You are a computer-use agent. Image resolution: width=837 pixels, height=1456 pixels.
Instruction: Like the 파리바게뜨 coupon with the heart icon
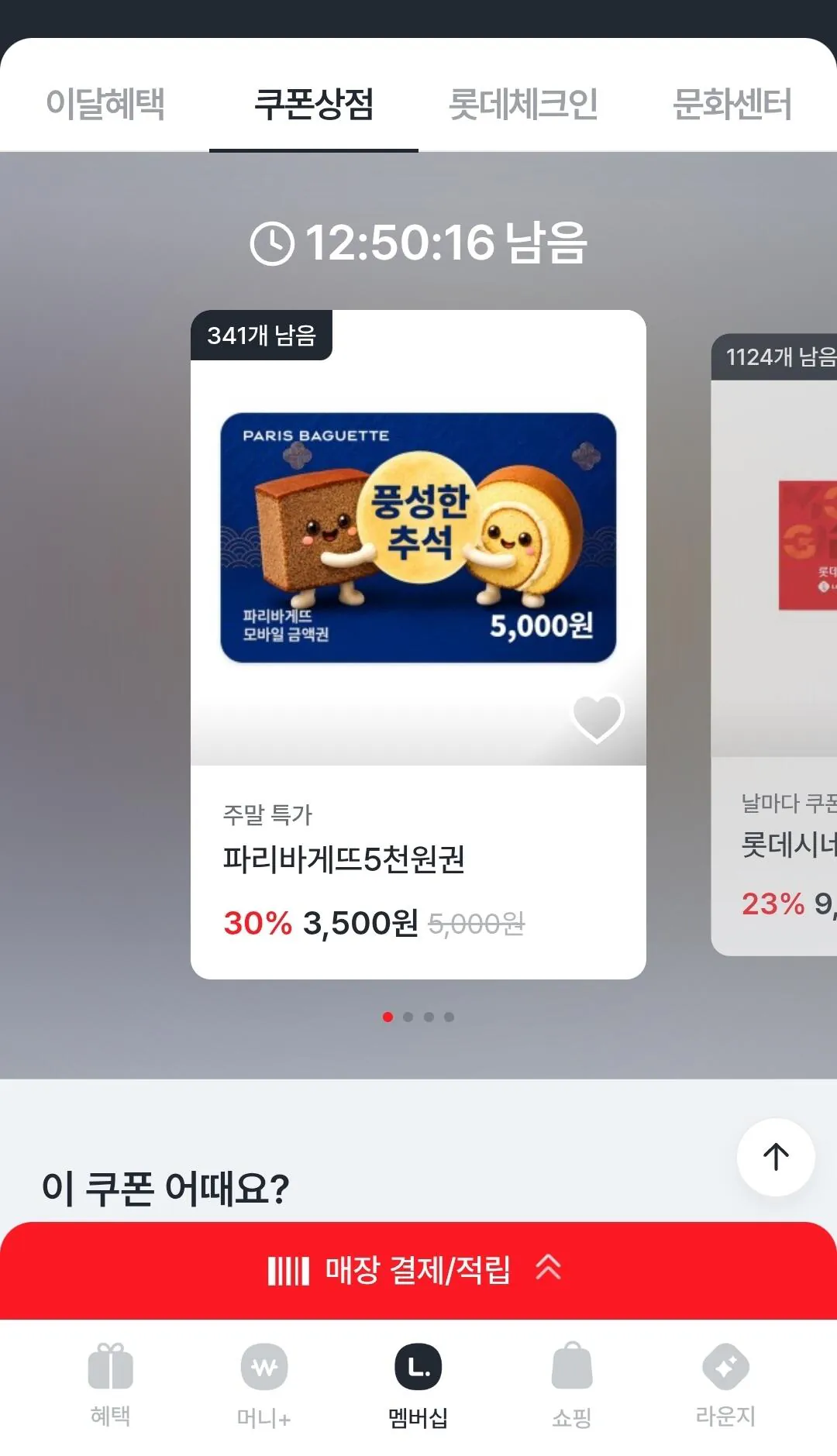pos(598,718)
